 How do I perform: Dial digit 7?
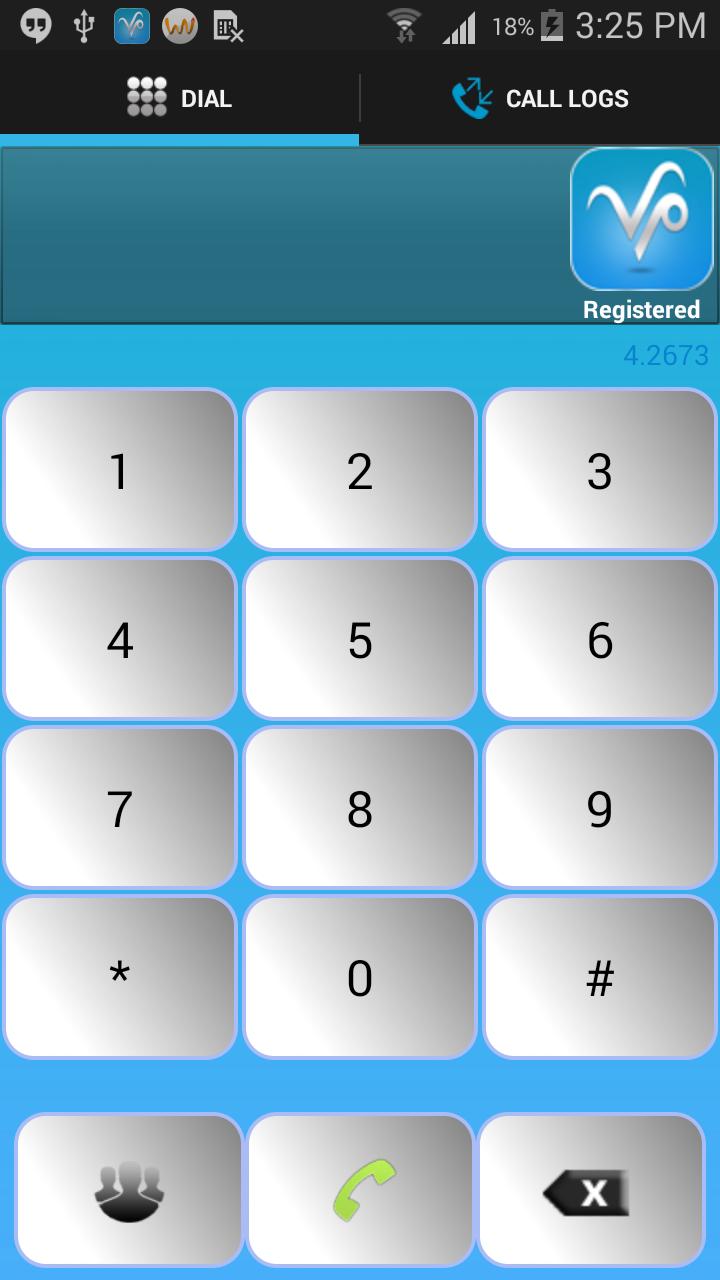coord(120,808)
